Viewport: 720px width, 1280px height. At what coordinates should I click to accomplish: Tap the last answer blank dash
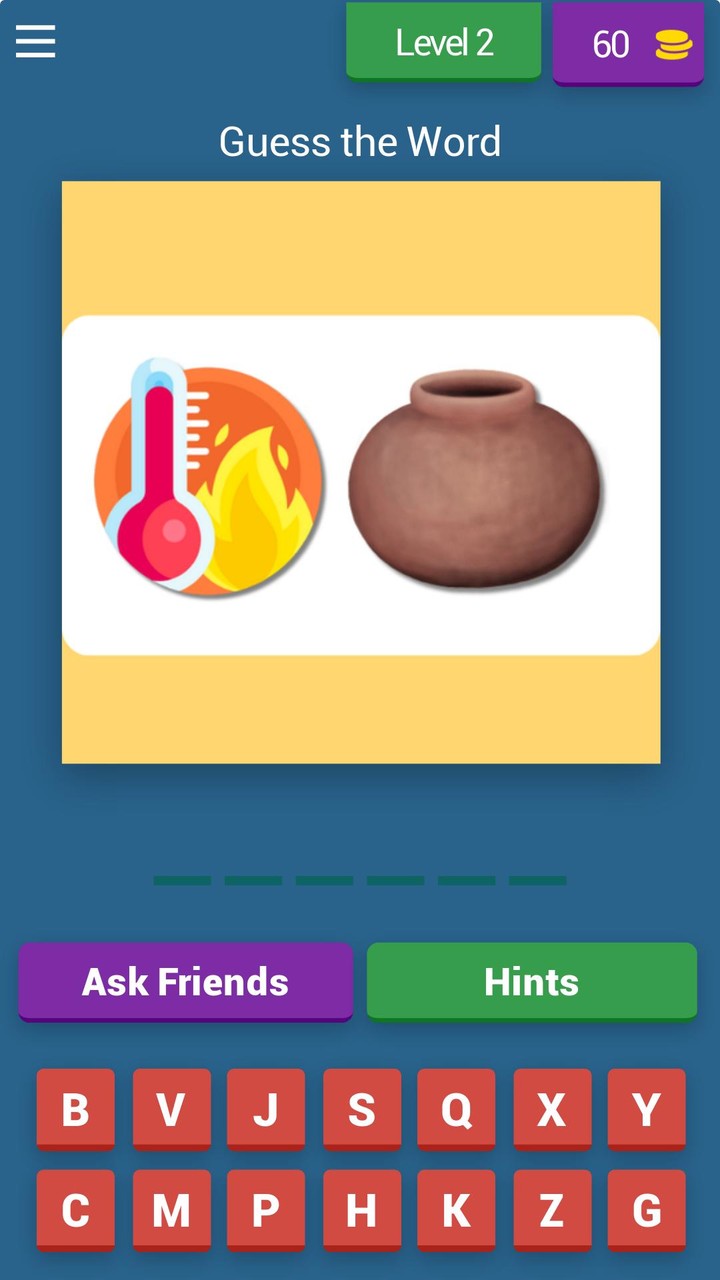(540, 881)
